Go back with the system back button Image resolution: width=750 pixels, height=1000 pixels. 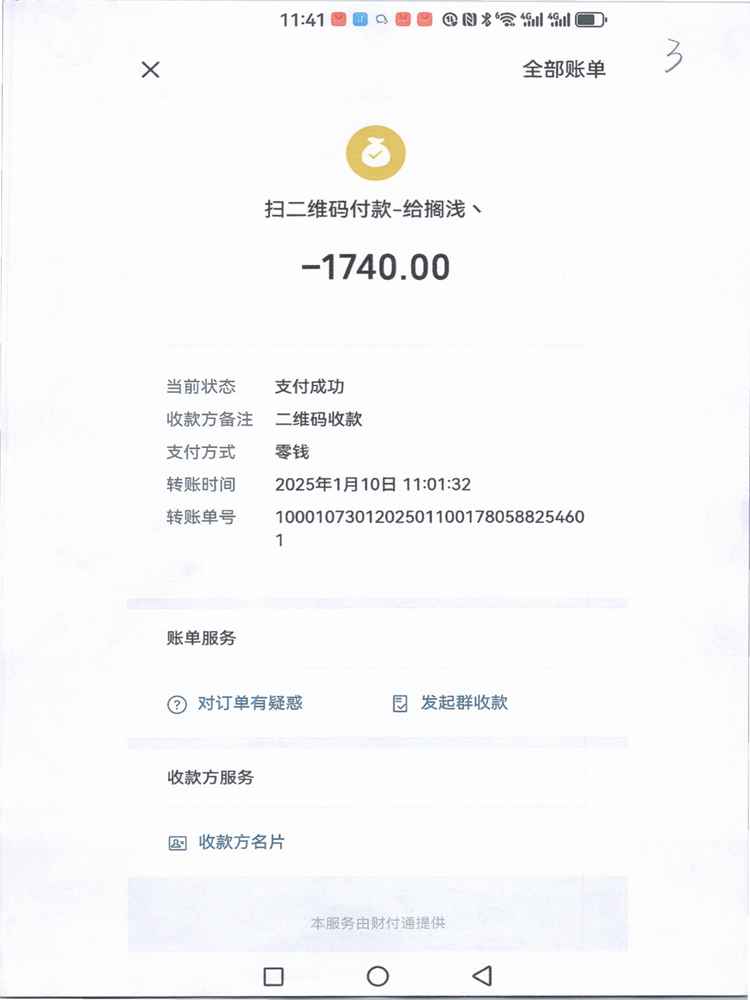[482, 975]
